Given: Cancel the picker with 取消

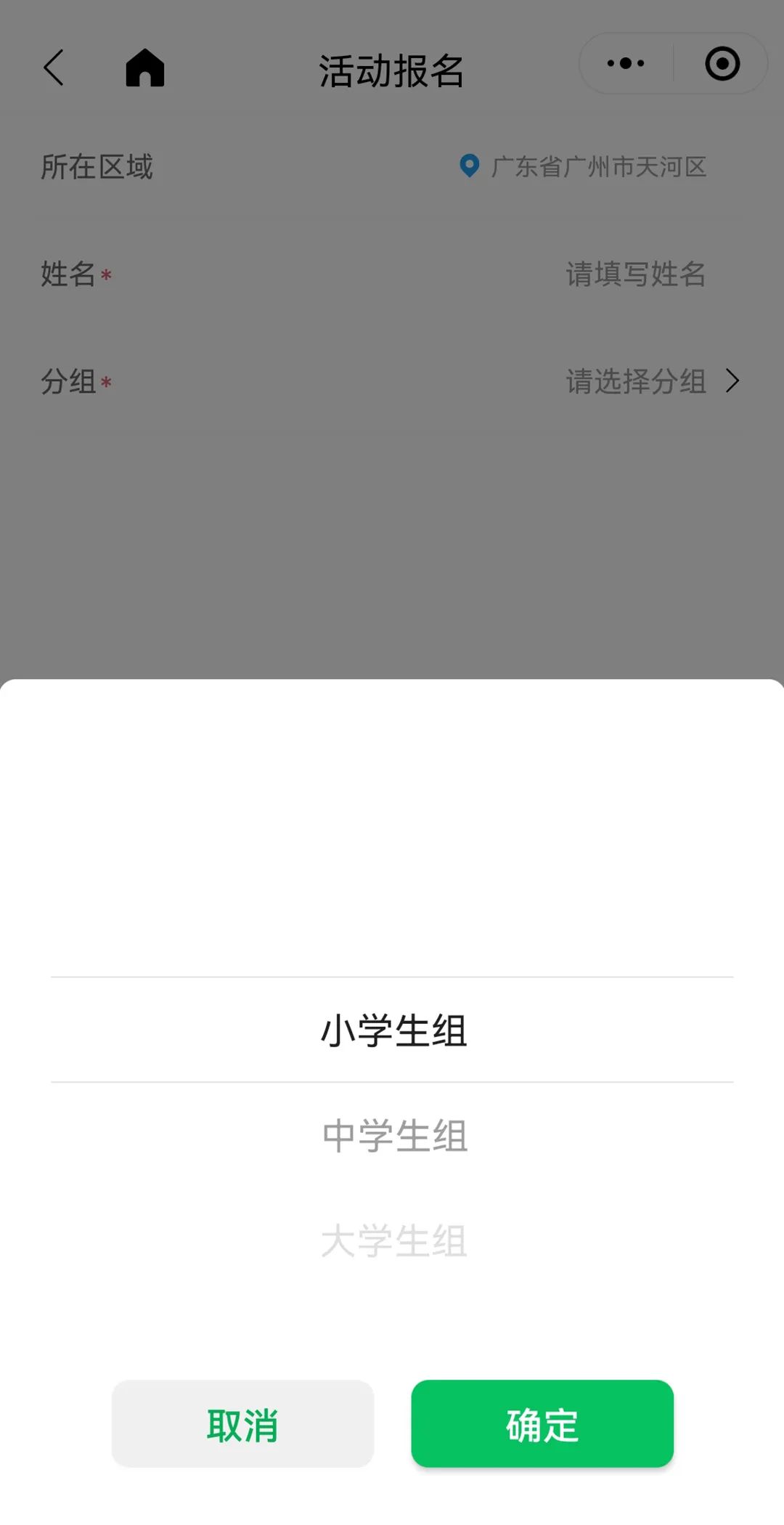Looking at the screenshot, I should pyautogui.click(x=242, y=1424).
